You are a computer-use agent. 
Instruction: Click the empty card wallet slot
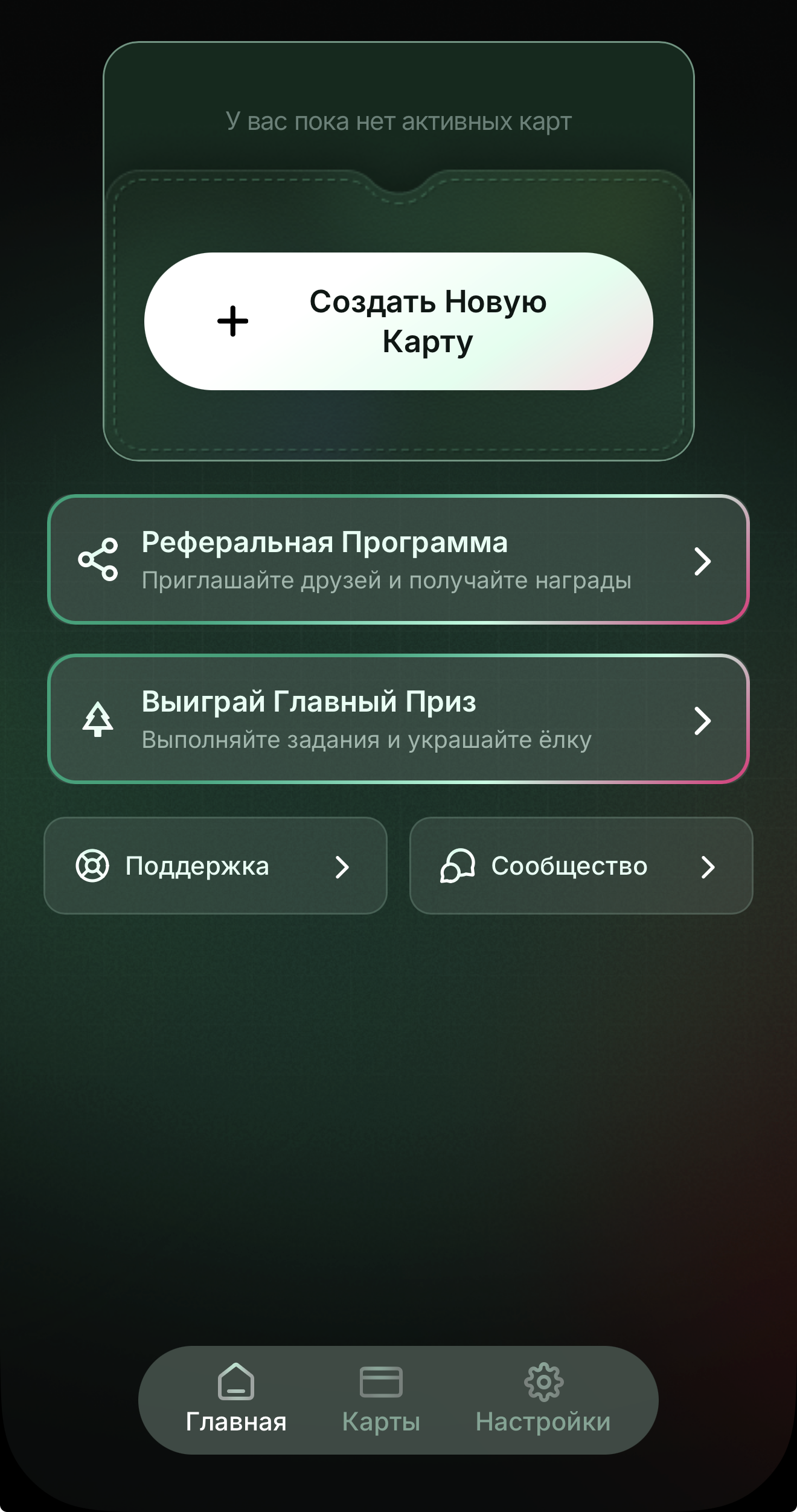point(398,423)
